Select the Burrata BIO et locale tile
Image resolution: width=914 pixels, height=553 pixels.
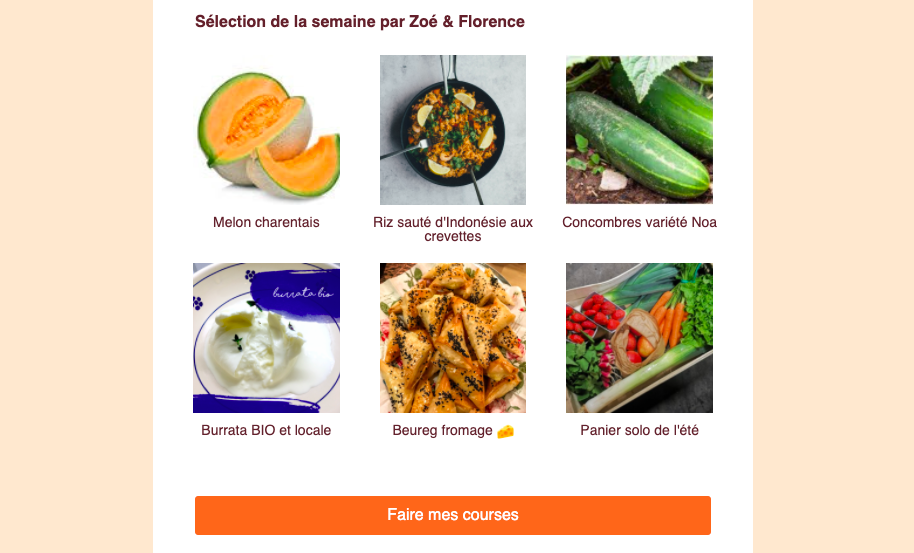266,338
